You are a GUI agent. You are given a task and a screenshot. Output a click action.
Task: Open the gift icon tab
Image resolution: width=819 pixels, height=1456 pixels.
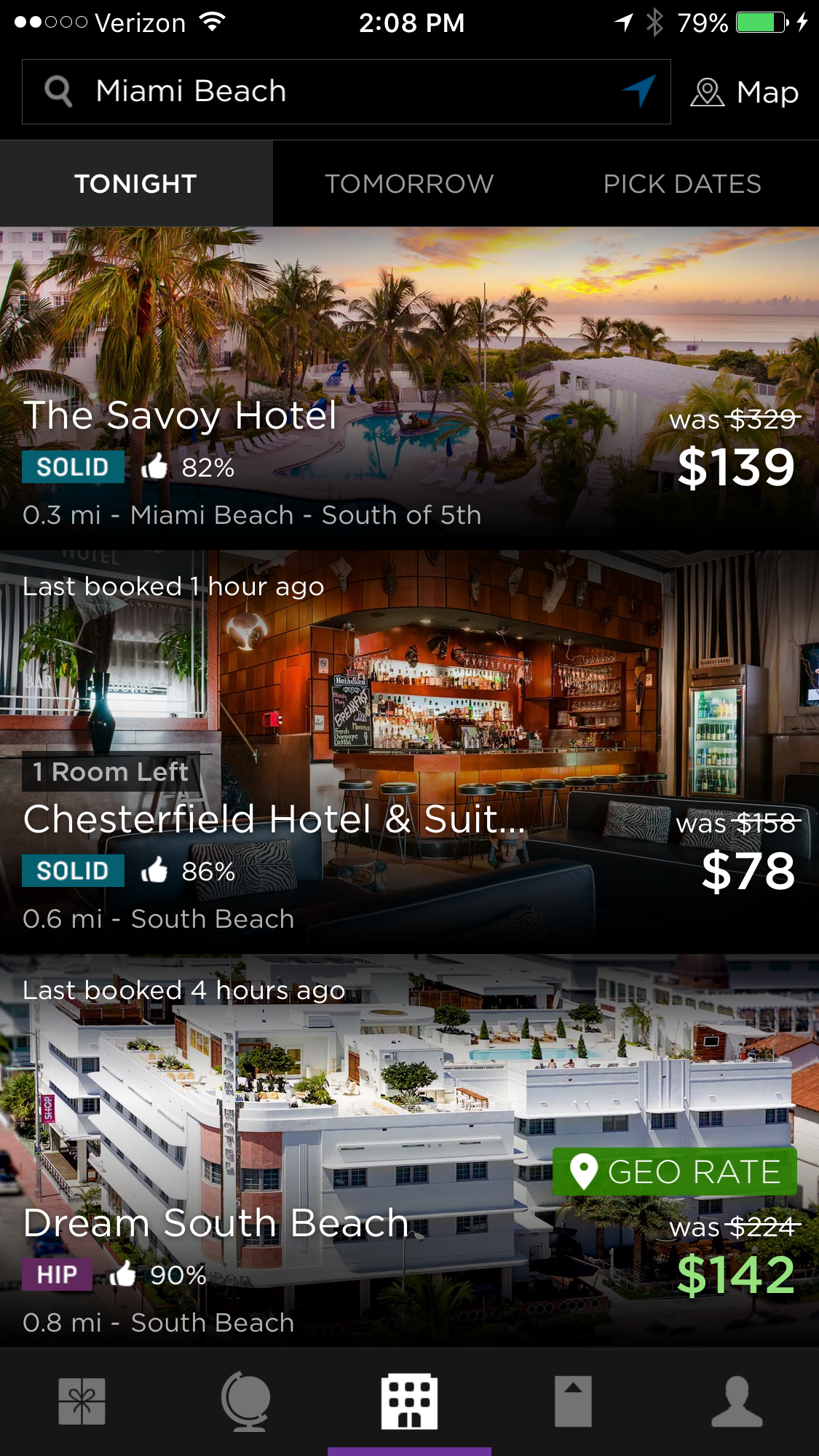[x=82, y=1401]
